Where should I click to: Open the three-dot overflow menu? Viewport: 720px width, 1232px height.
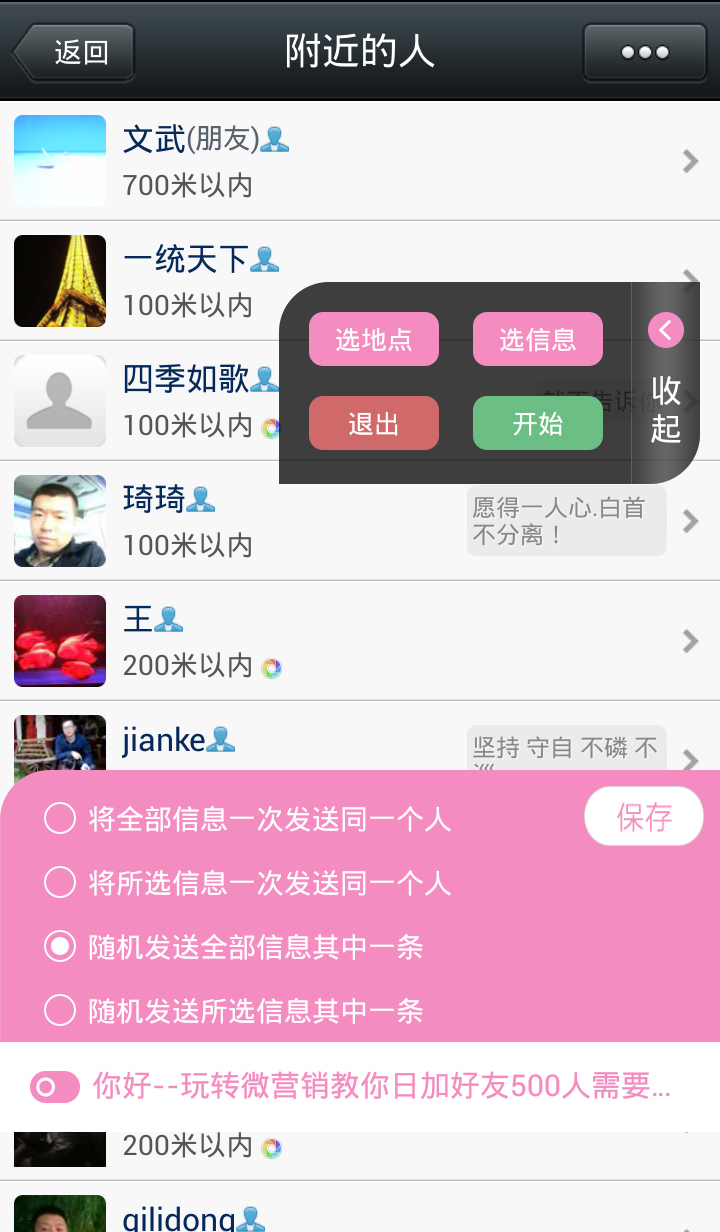coord(644,52)
